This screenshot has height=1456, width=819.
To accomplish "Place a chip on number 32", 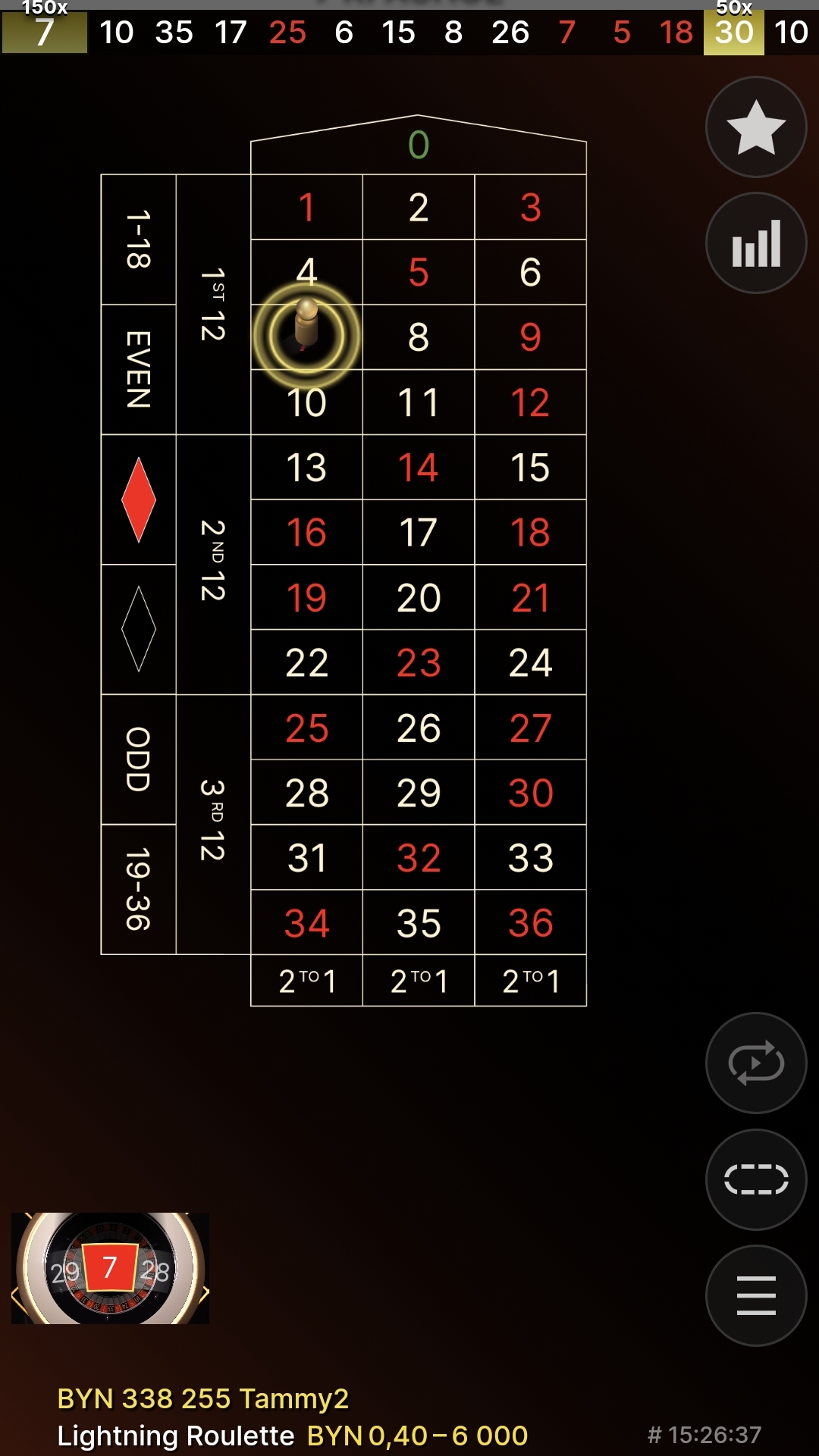I will (x=419, y=857).
